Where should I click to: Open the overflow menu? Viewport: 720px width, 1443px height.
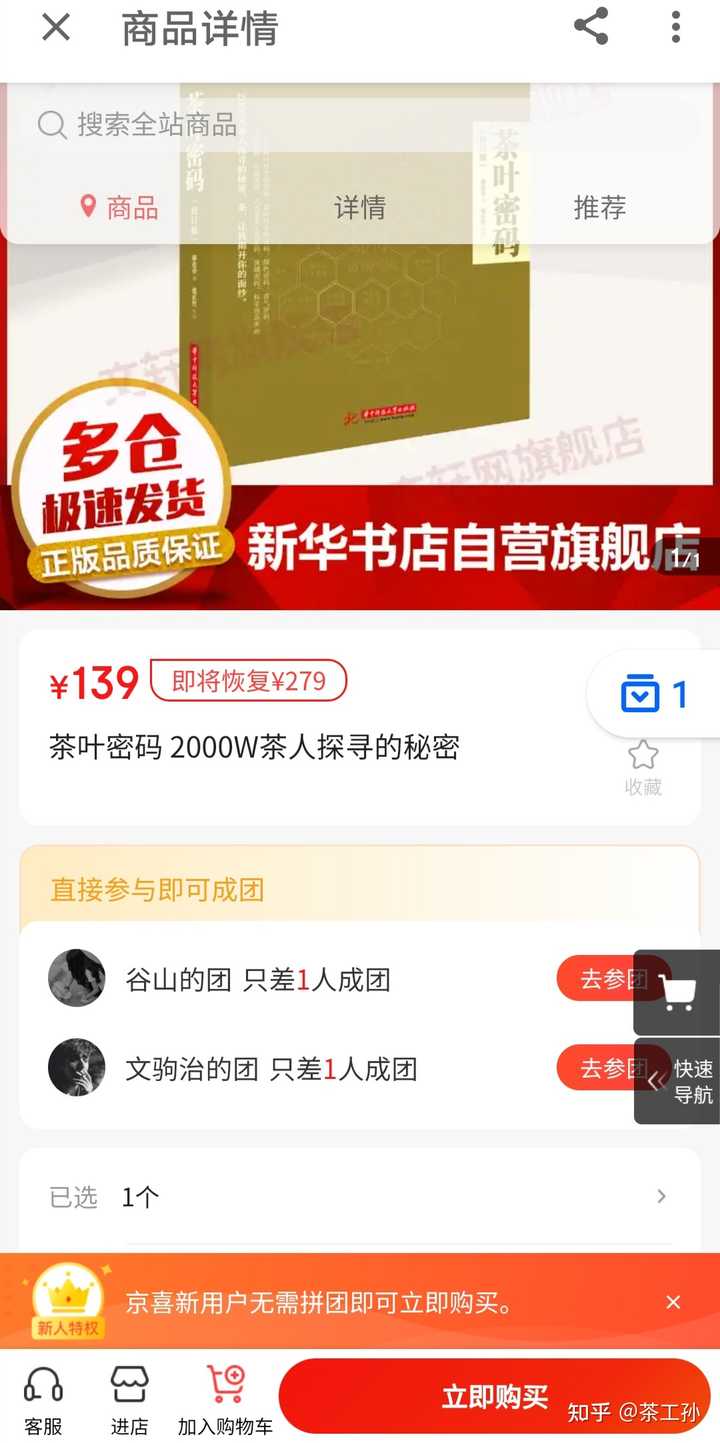pos(676,27)
